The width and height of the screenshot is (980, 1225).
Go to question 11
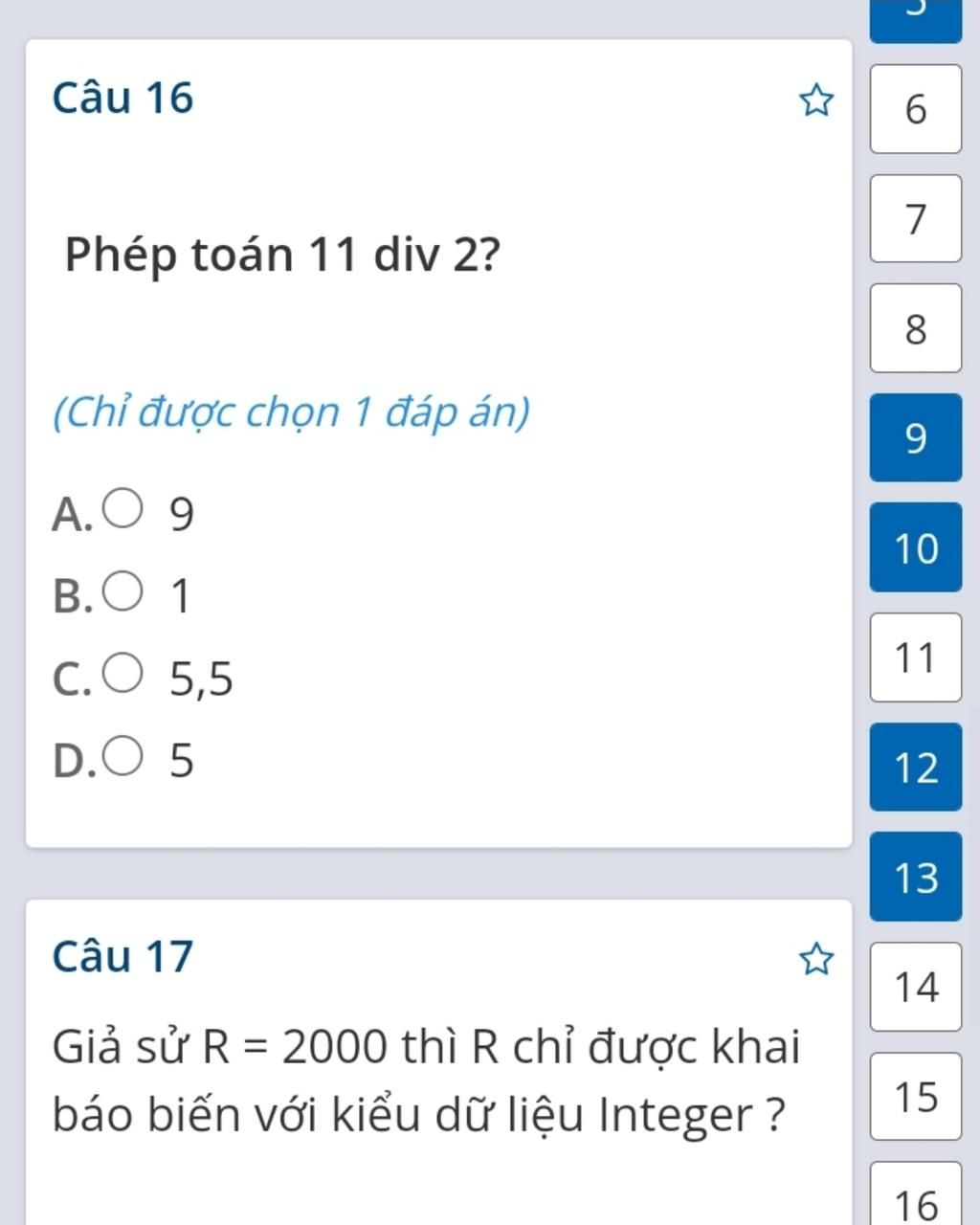point(915,657)
